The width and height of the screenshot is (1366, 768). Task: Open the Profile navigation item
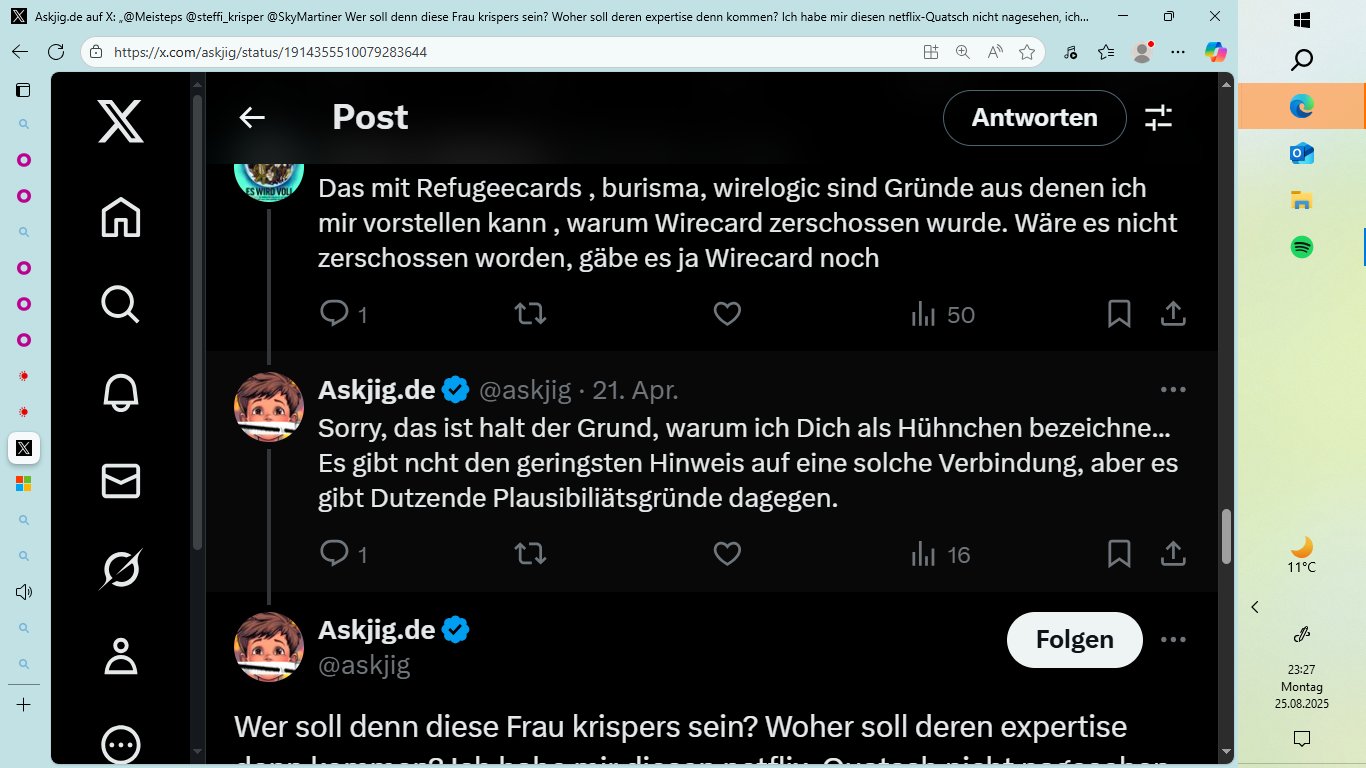121,657
